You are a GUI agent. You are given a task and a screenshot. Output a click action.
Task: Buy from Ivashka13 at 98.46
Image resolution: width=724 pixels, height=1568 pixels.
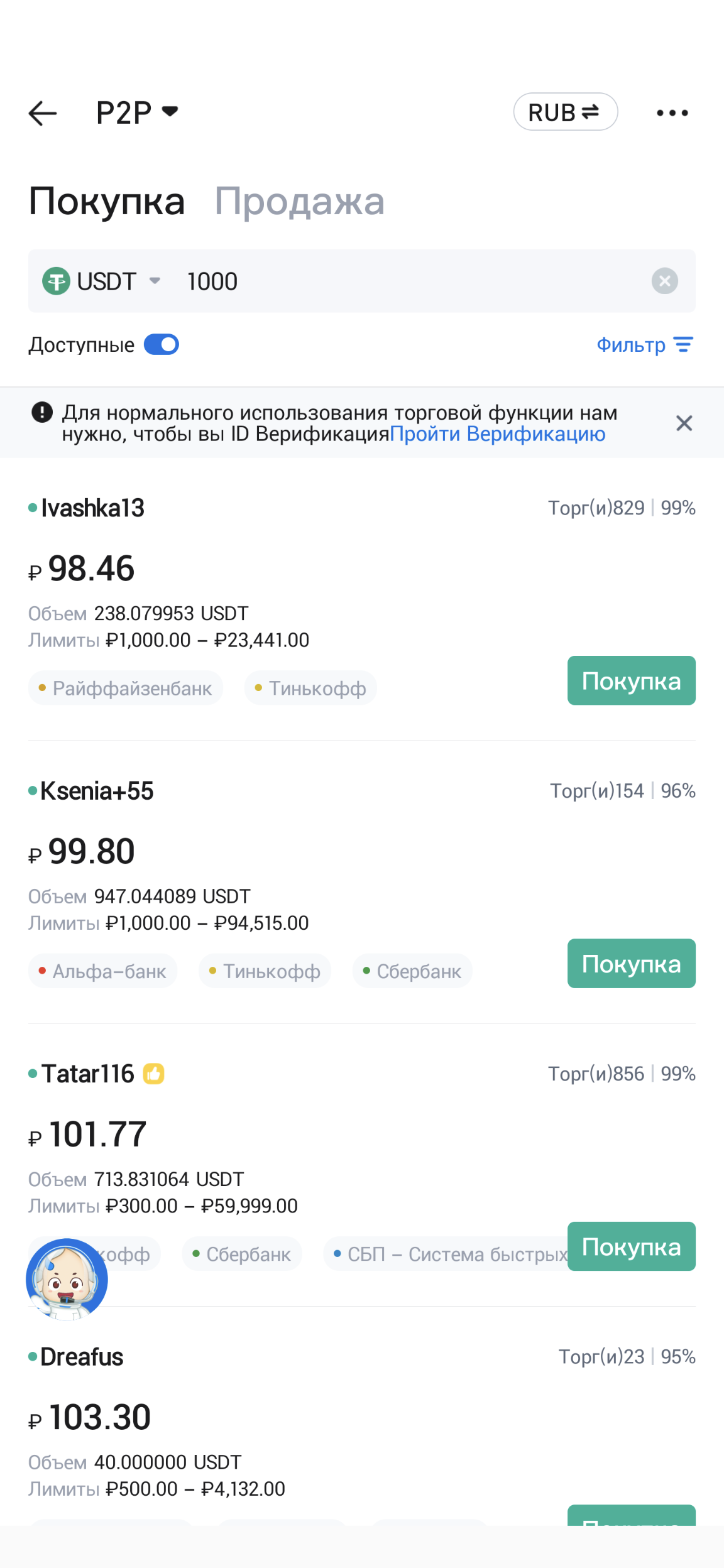coord(631,681)
